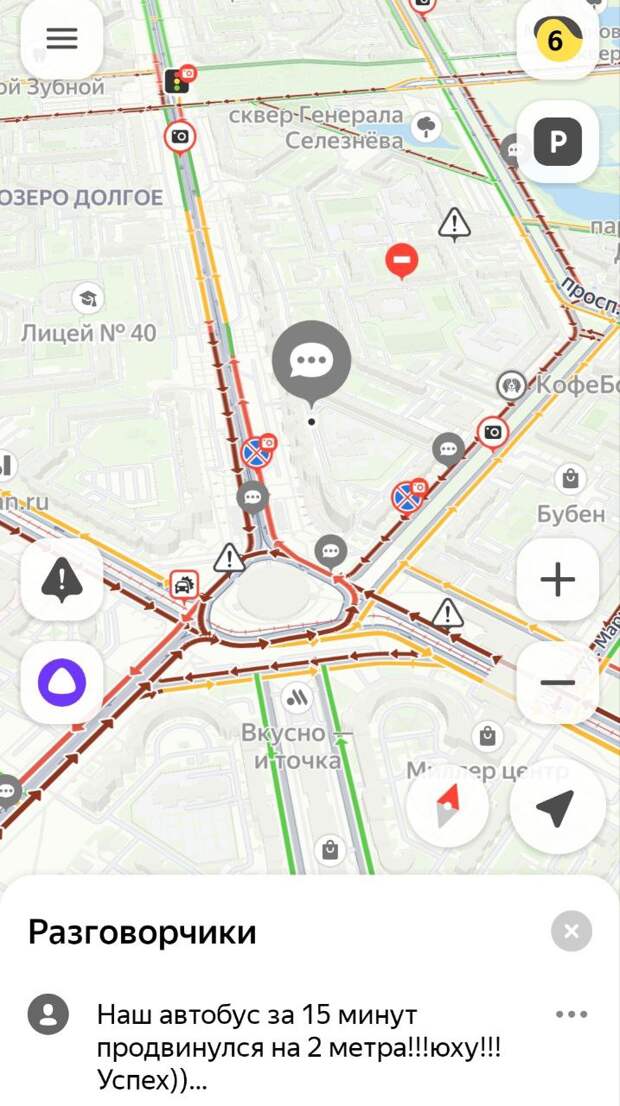620x1106 pixels.
Task: Zoom in on the map
Action: tap(557, 579)
